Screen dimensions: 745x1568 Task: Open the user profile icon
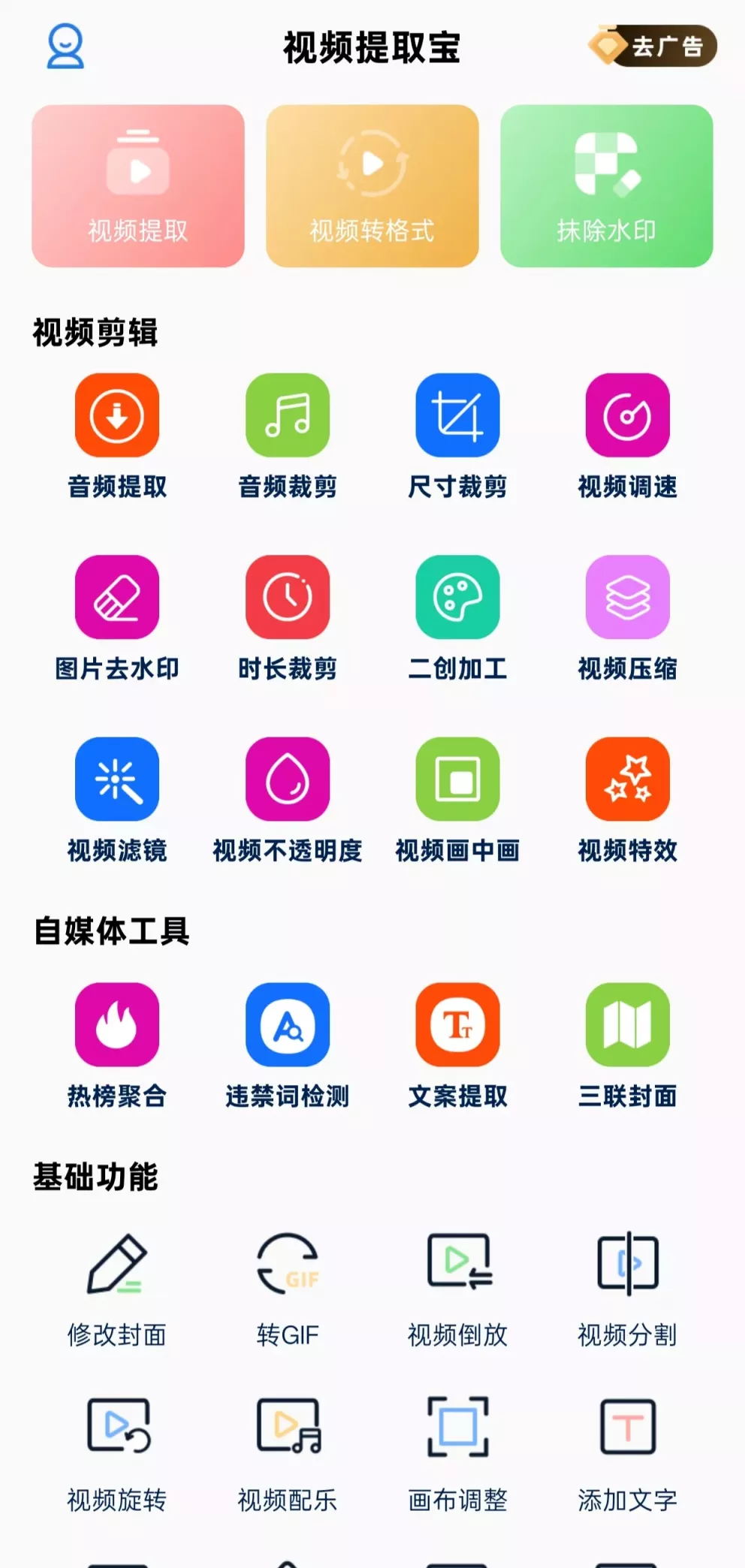click(65, 47)
